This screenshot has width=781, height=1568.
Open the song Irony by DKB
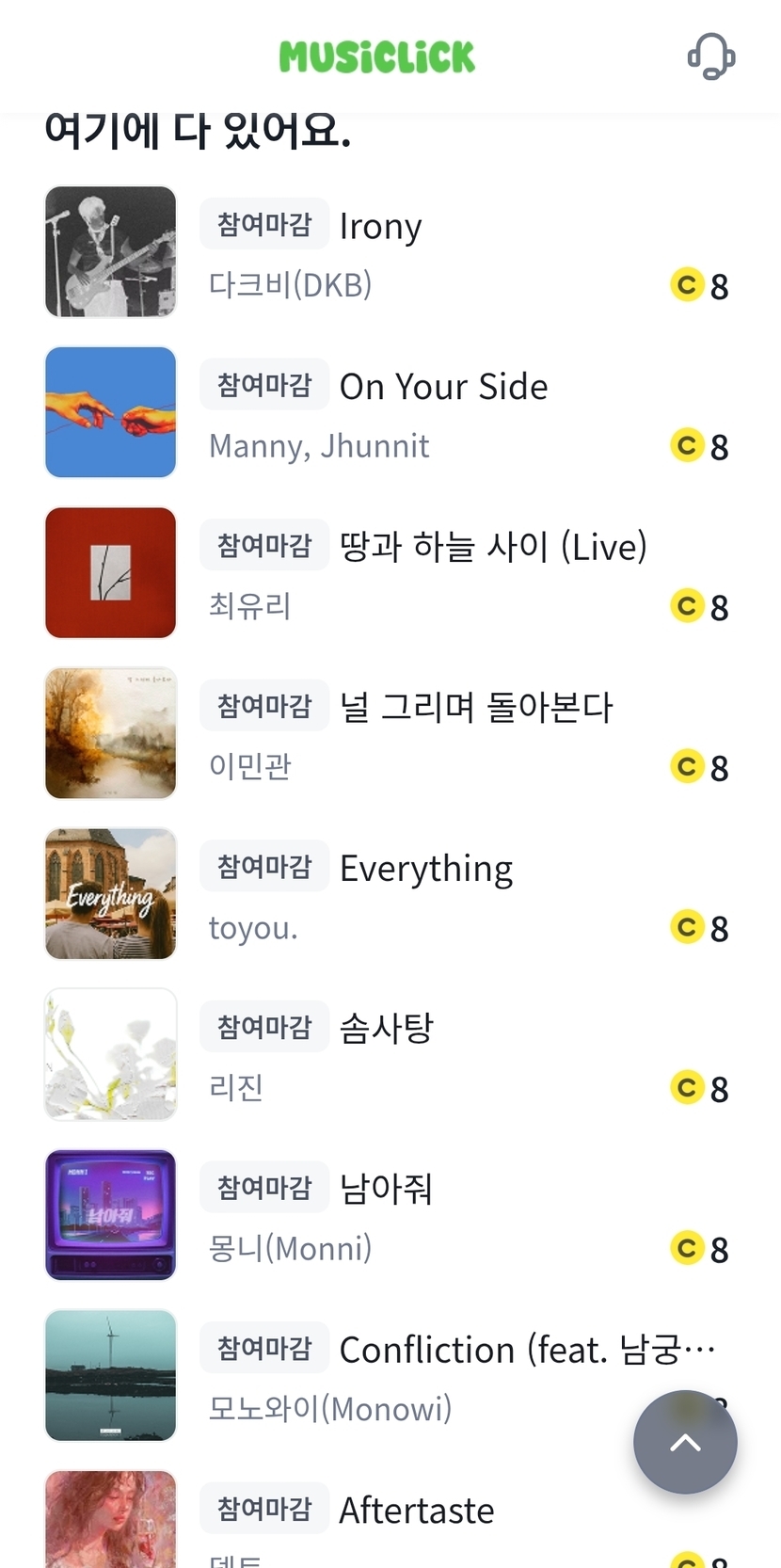(x=380, y=227)
